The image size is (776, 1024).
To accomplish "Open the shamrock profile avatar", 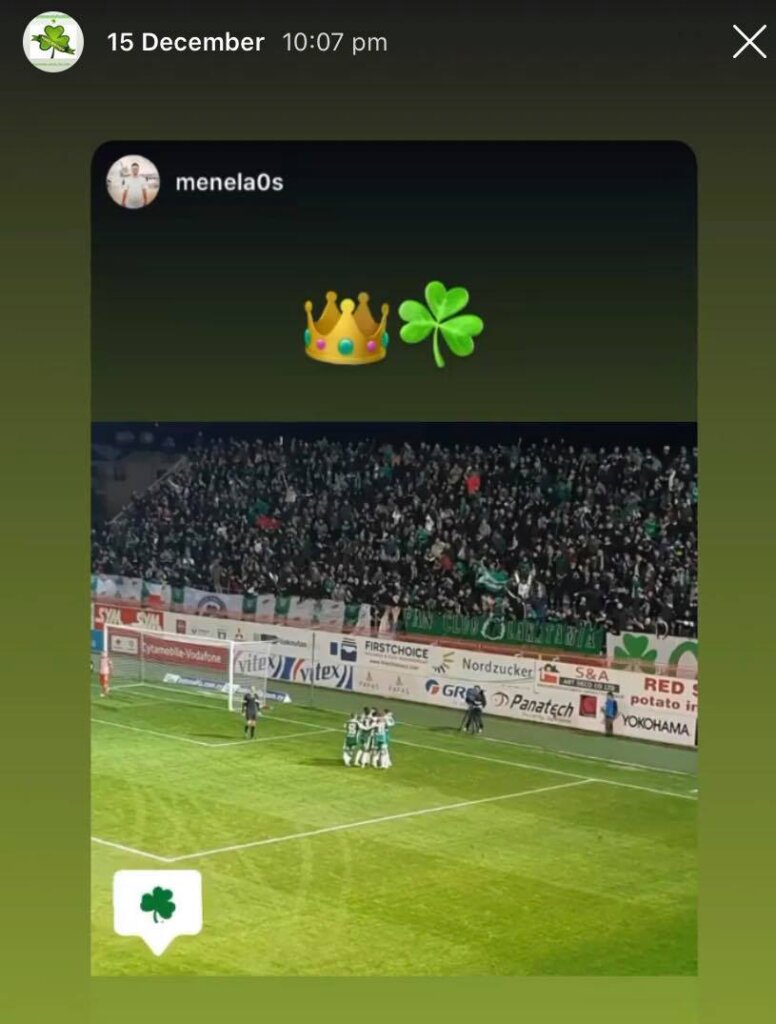I will tap(53, 42).
